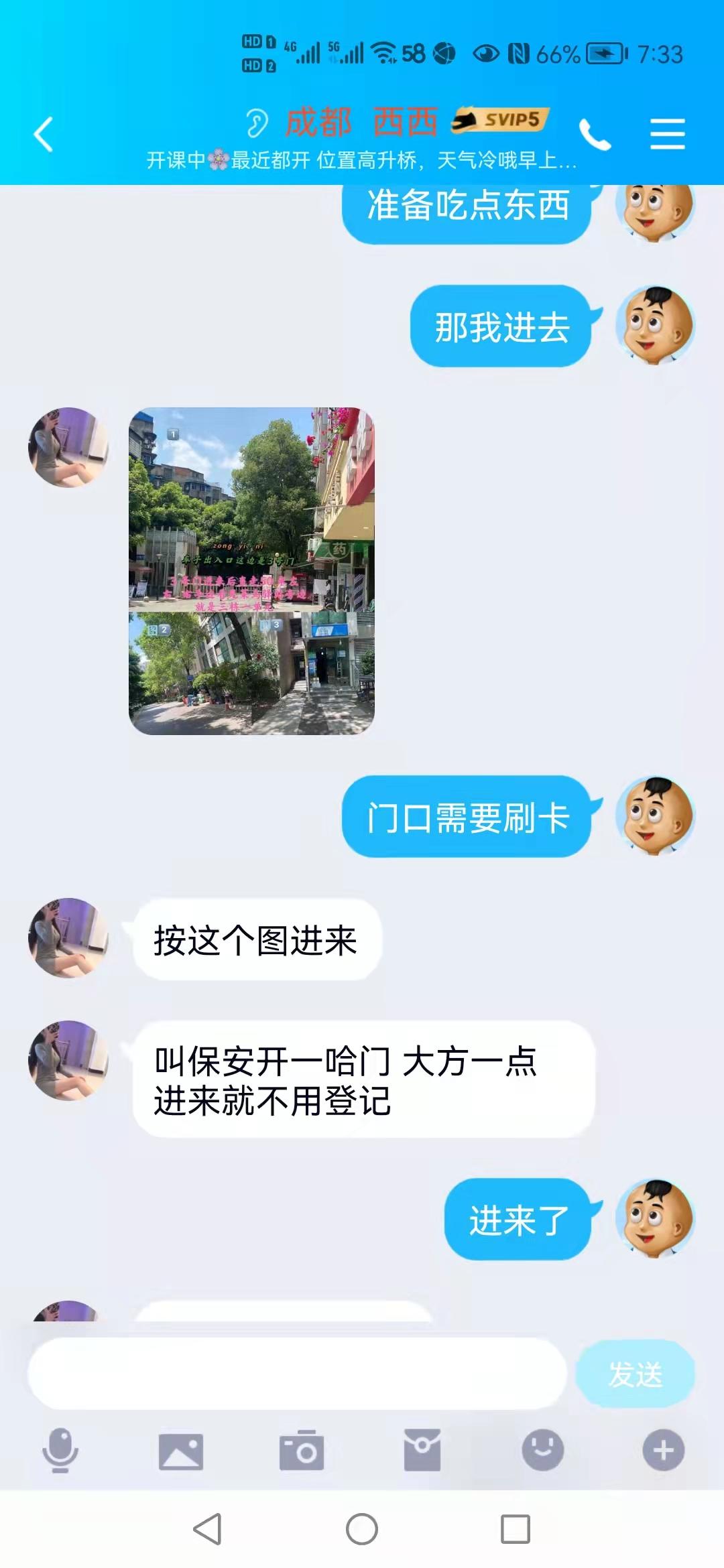Record a voice message with the microphone

pos(60,1451)
